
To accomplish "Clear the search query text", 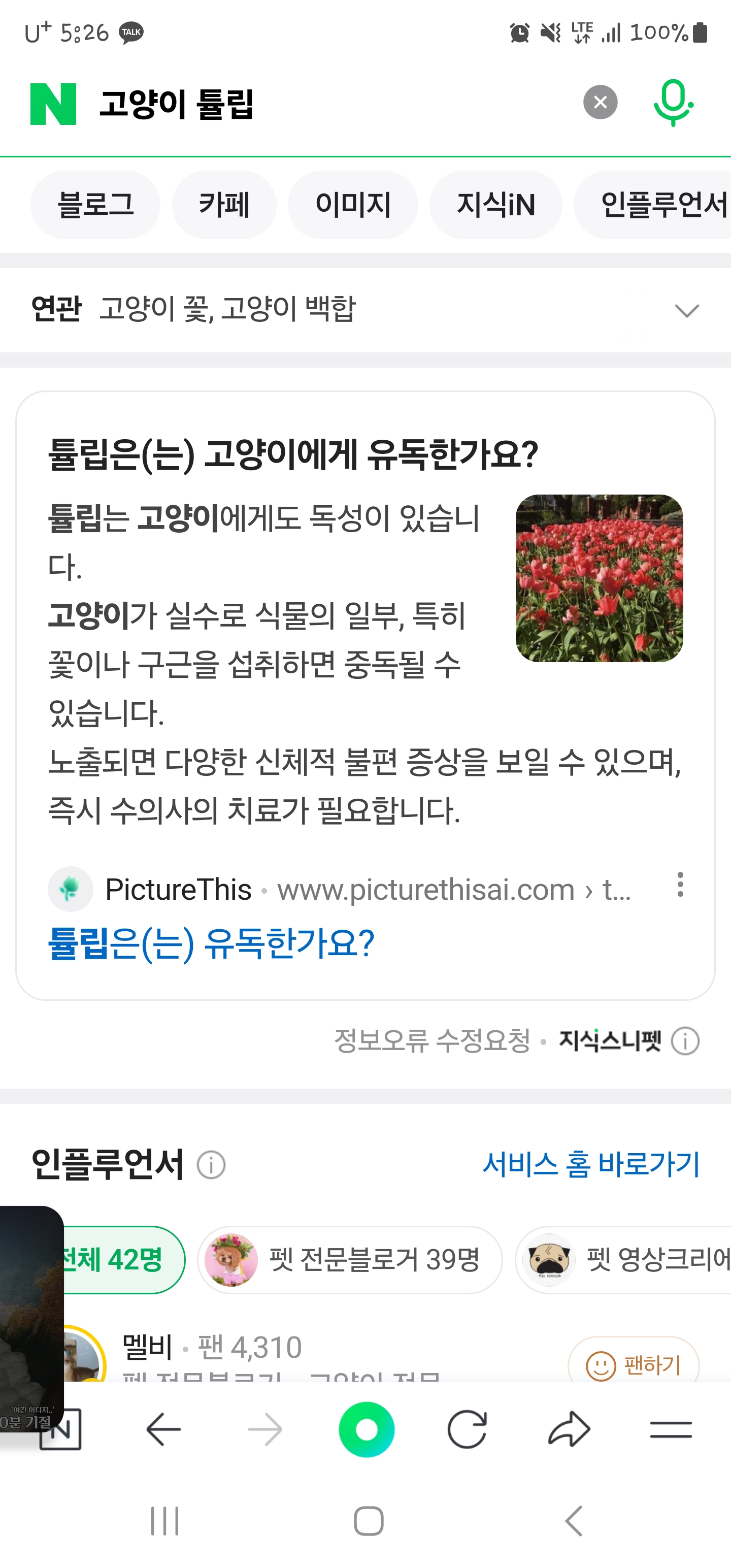I will (600, 102).
